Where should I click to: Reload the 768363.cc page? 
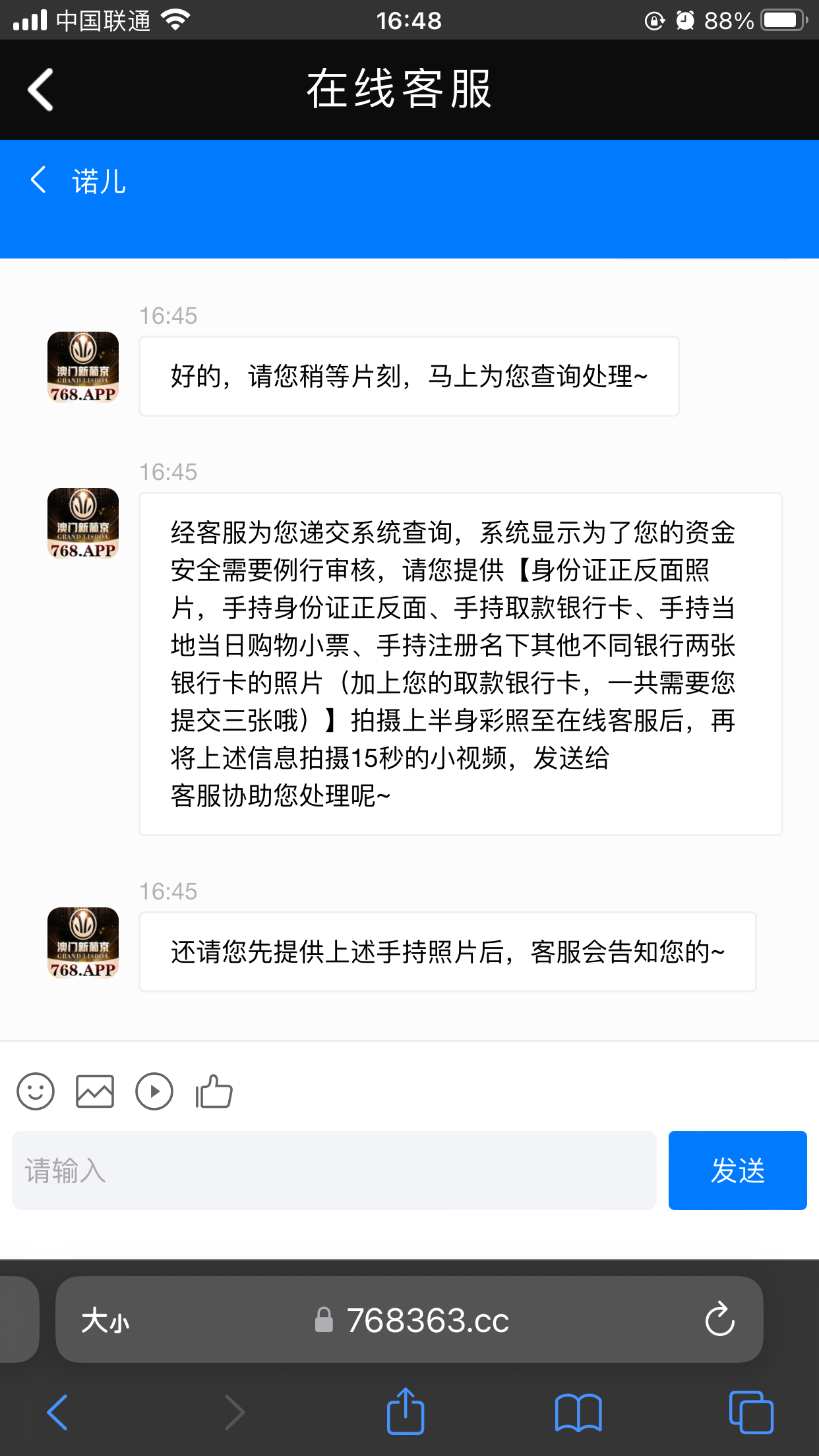pos(719,1319)
